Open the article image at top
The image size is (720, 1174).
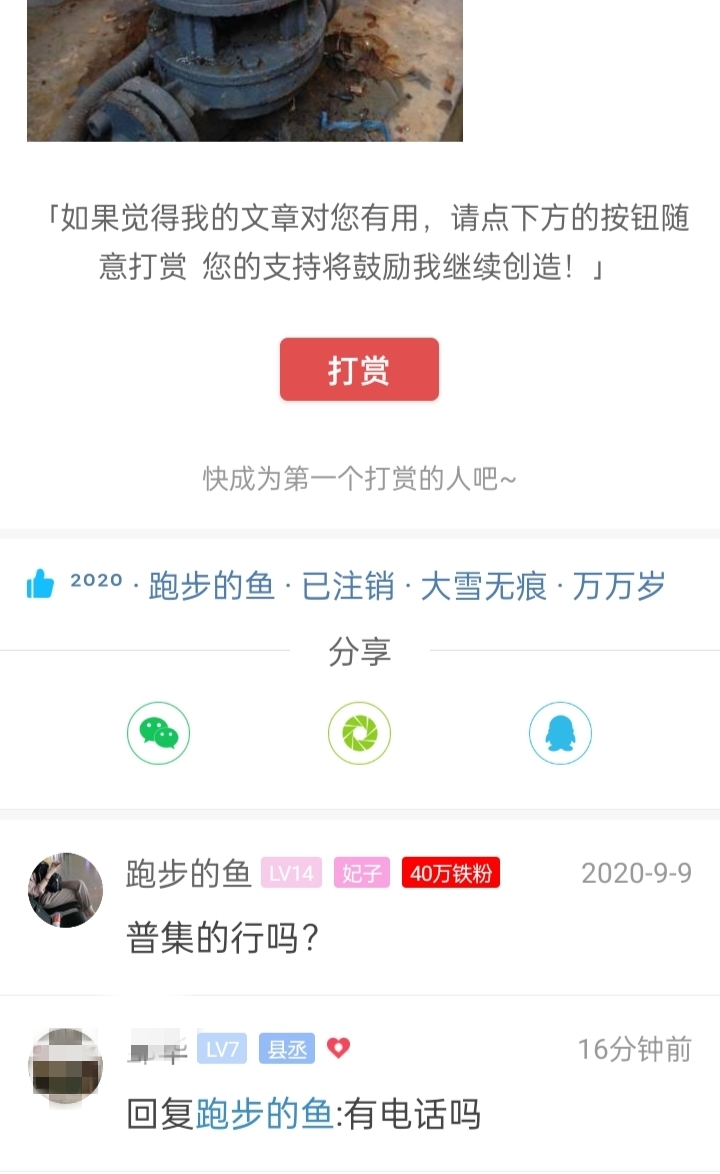[x=244, y=70]
